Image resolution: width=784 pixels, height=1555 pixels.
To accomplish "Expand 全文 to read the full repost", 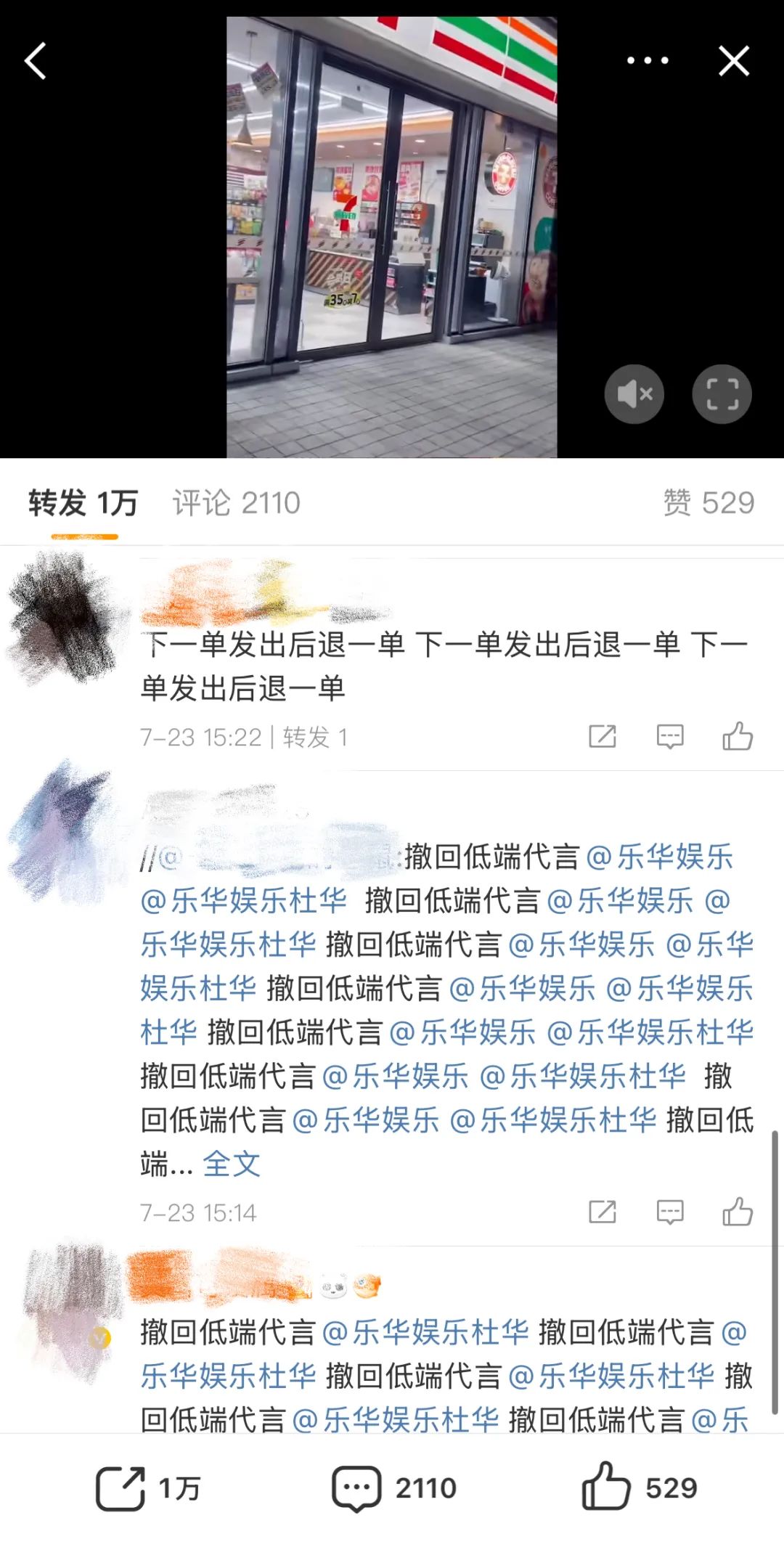I will pyautogui.click(x=231, y=1164).
